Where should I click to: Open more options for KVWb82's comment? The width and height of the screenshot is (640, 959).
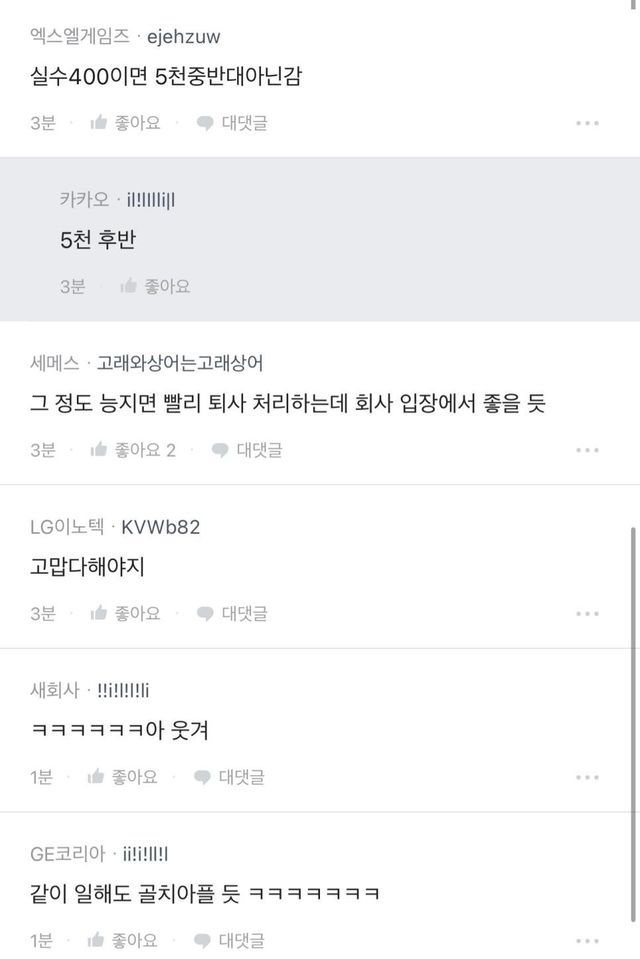point(587,613)
